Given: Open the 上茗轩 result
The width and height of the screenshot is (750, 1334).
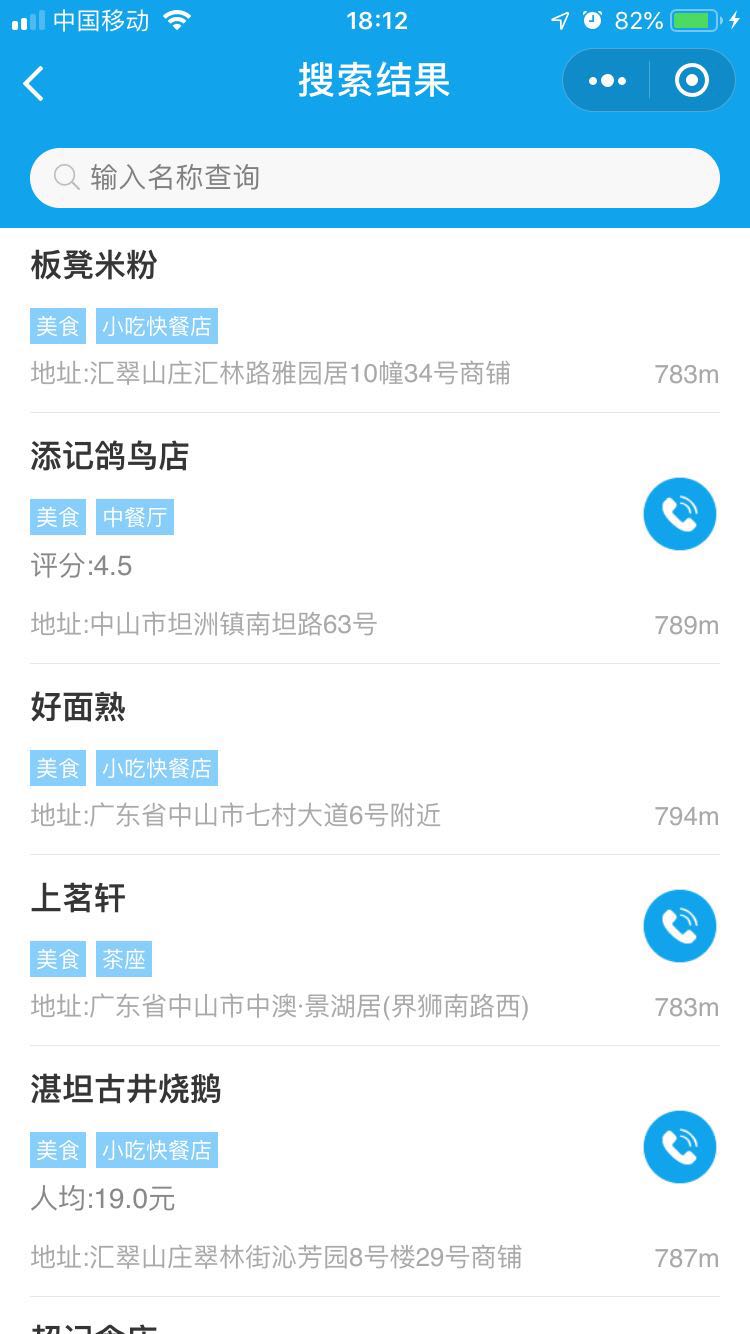Looking at the screenshot, I should [375, 951].
